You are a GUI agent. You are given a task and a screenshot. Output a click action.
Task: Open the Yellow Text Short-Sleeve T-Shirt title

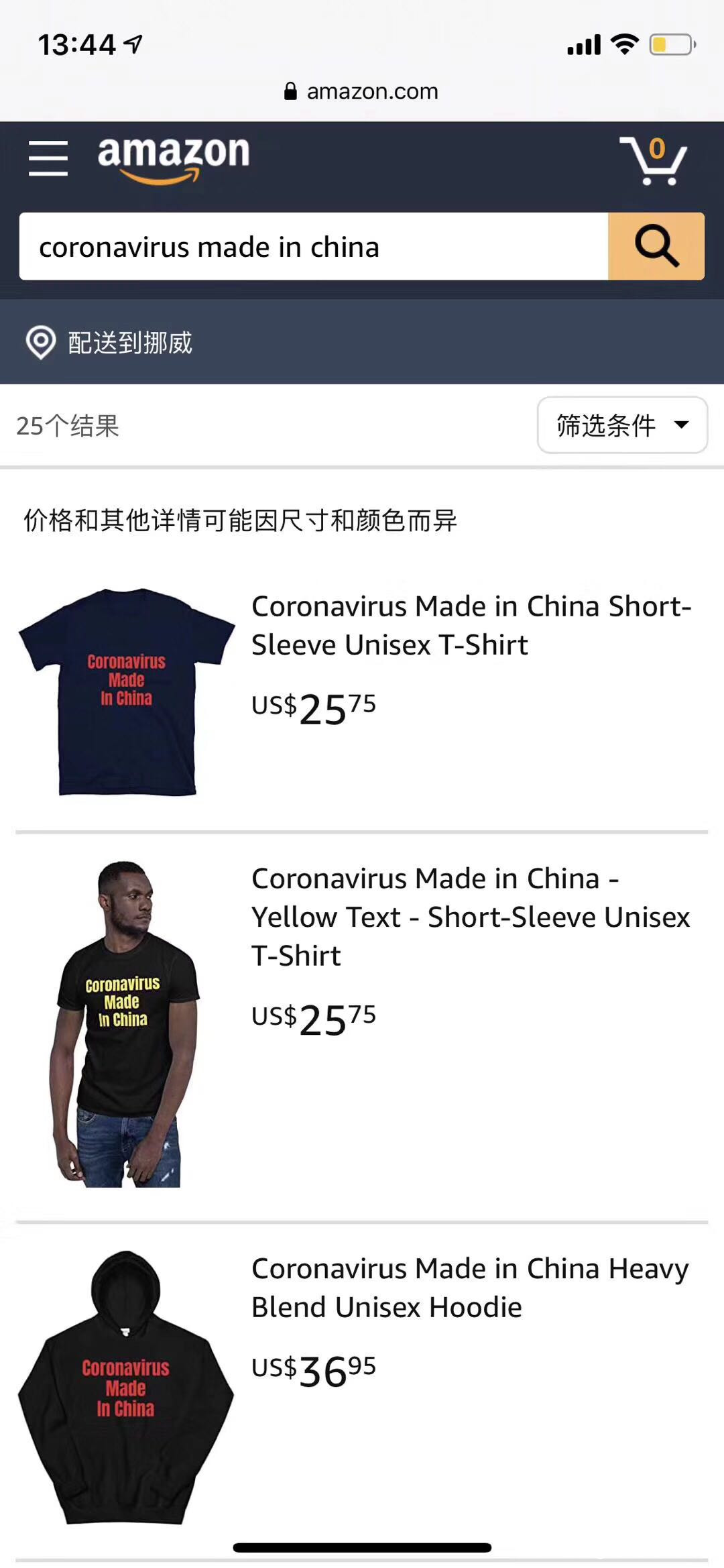[x=469, y=916]
